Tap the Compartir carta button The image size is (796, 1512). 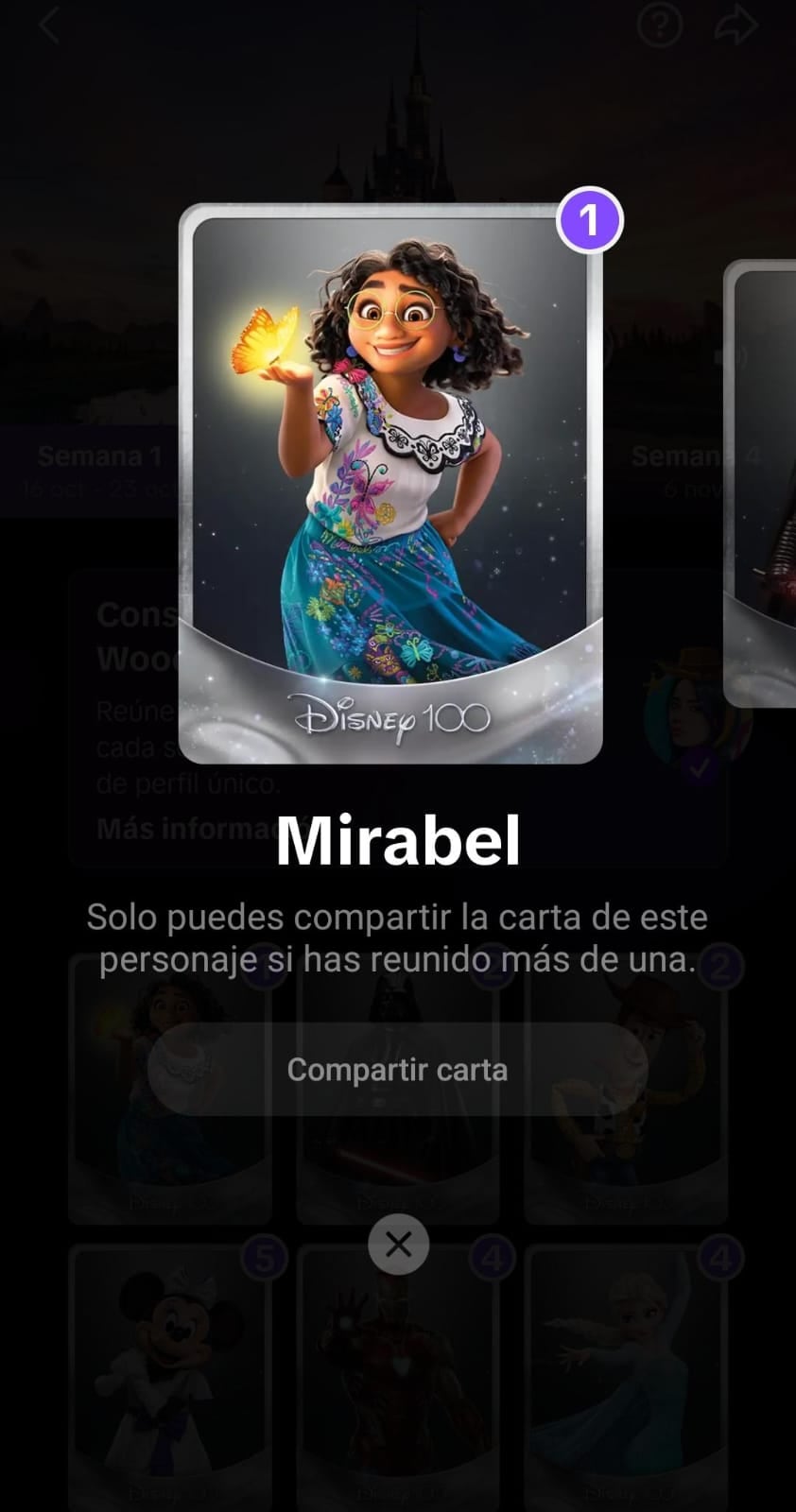(397, 1070)
